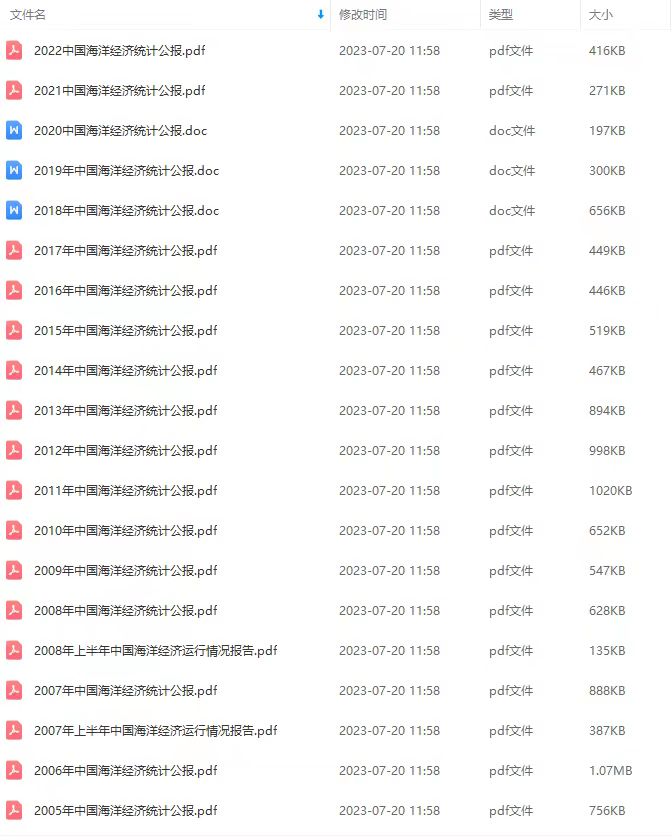
Task: Open 2022中国海洋经济统计公报.pdf
Action: [x=120, y=51]
